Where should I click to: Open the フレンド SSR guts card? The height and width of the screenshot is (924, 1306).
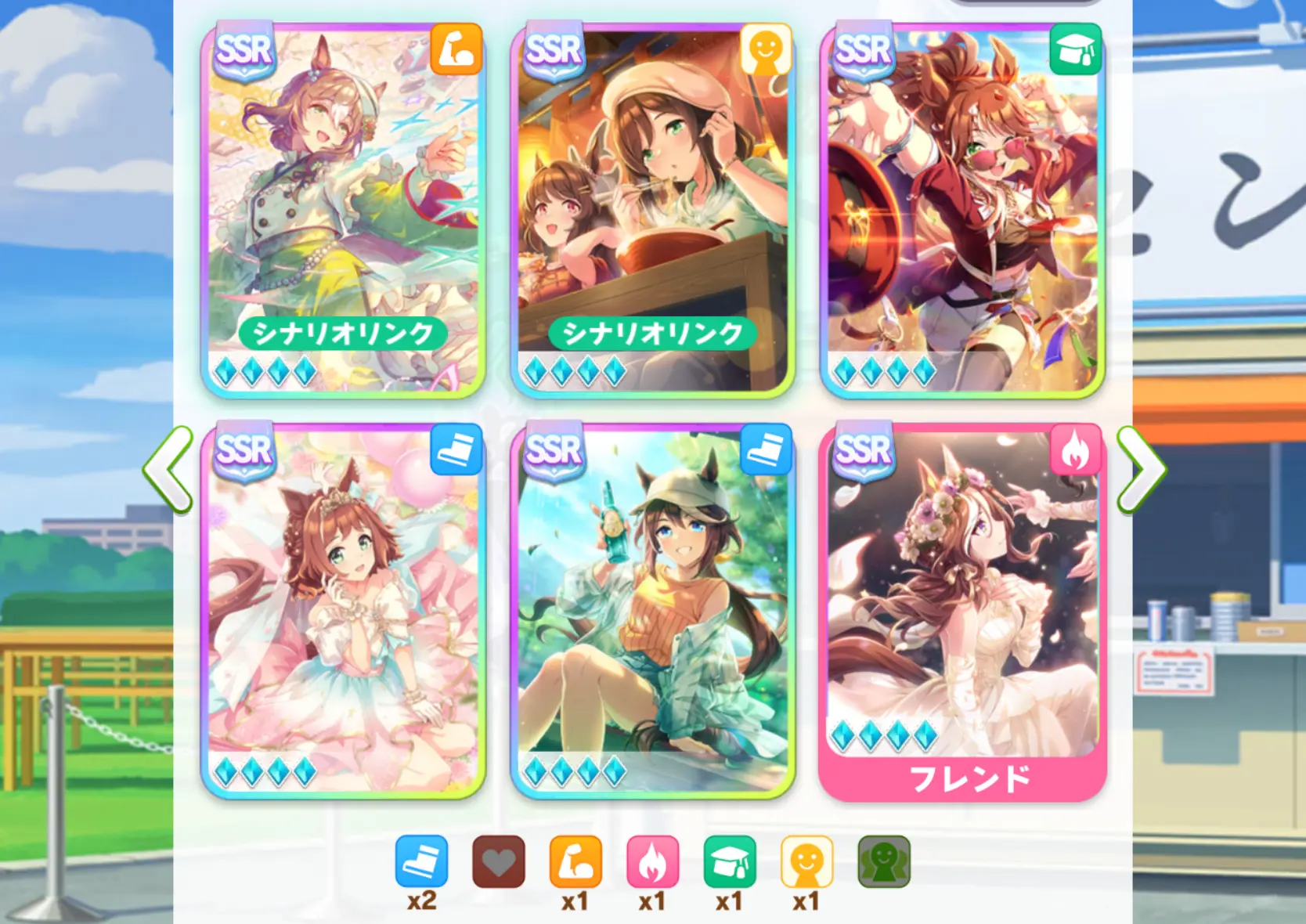coord(962,611)
